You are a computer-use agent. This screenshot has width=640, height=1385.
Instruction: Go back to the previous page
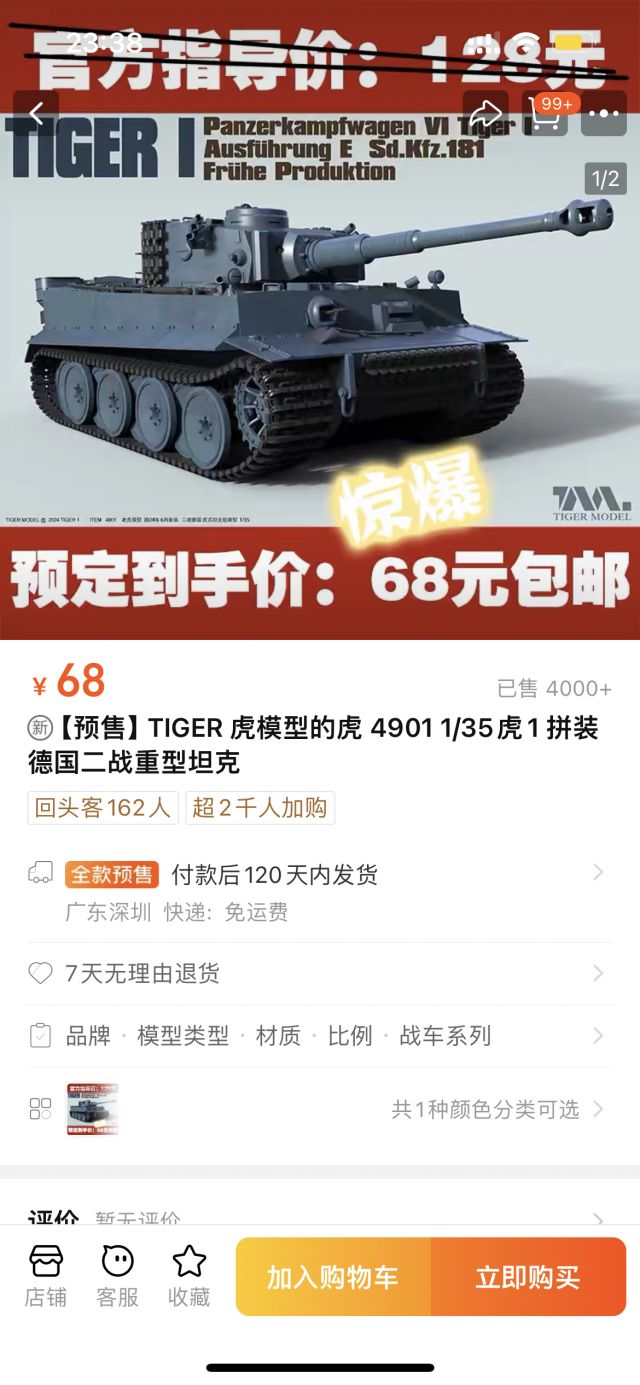pyautogui.click(x=36, y=113)
